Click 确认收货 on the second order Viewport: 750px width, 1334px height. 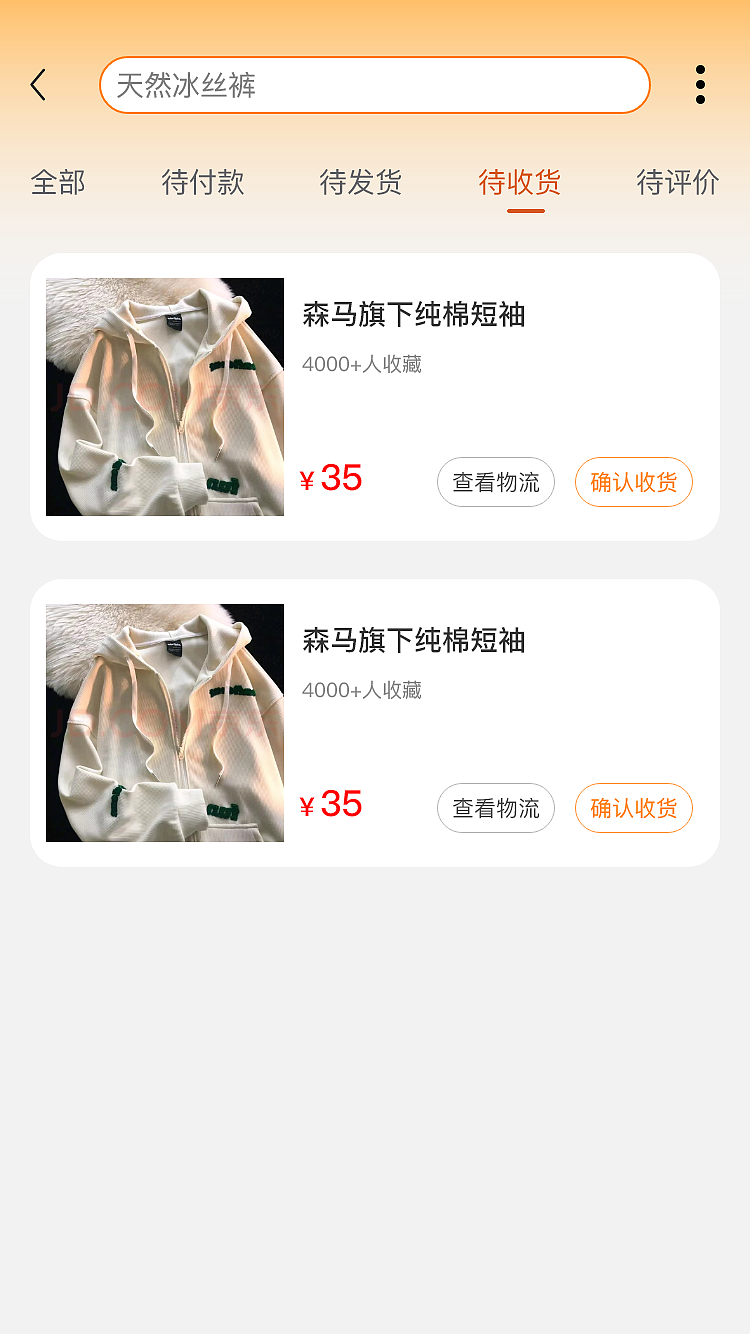pos(633,808)
